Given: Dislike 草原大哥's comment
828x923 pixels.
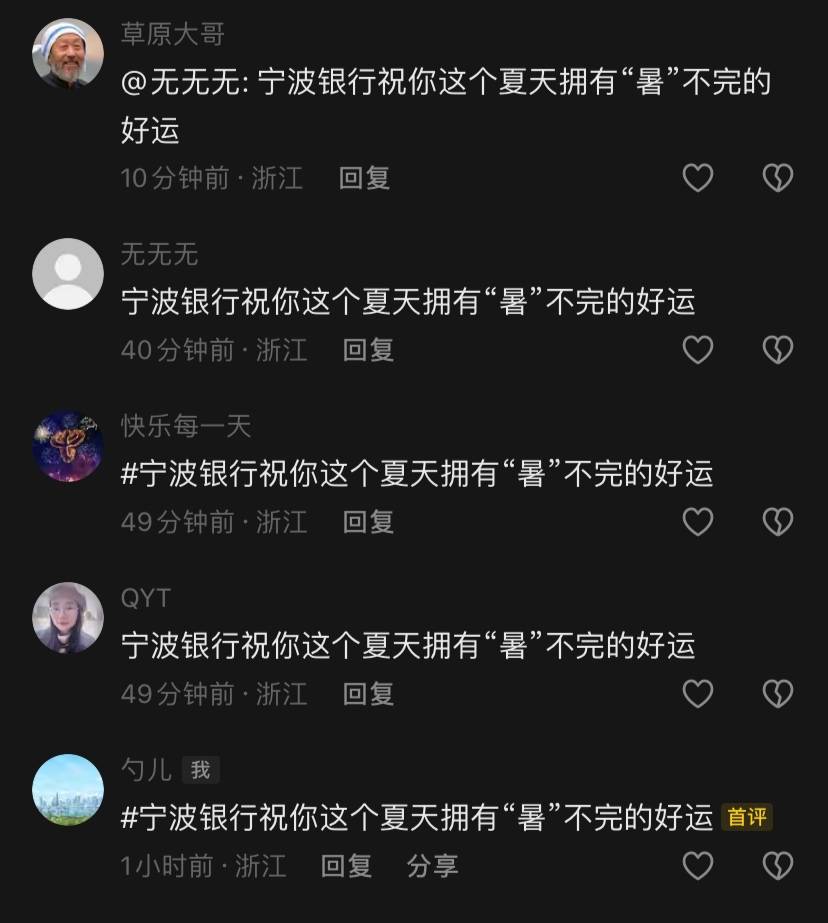Looking at the screenshot, I should tap(777, 178).
